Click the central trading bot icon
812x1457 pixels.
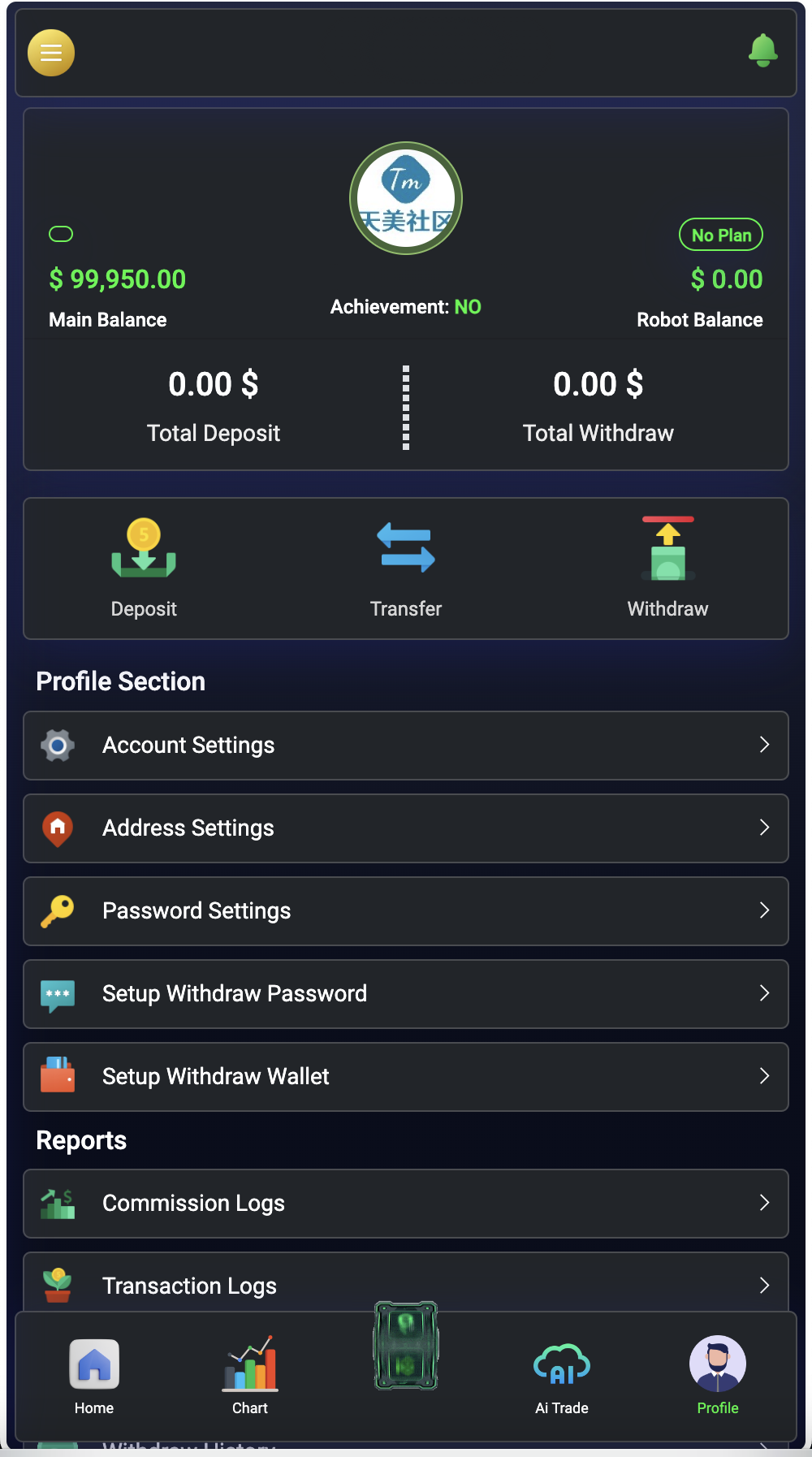[x=405, y=1346]
